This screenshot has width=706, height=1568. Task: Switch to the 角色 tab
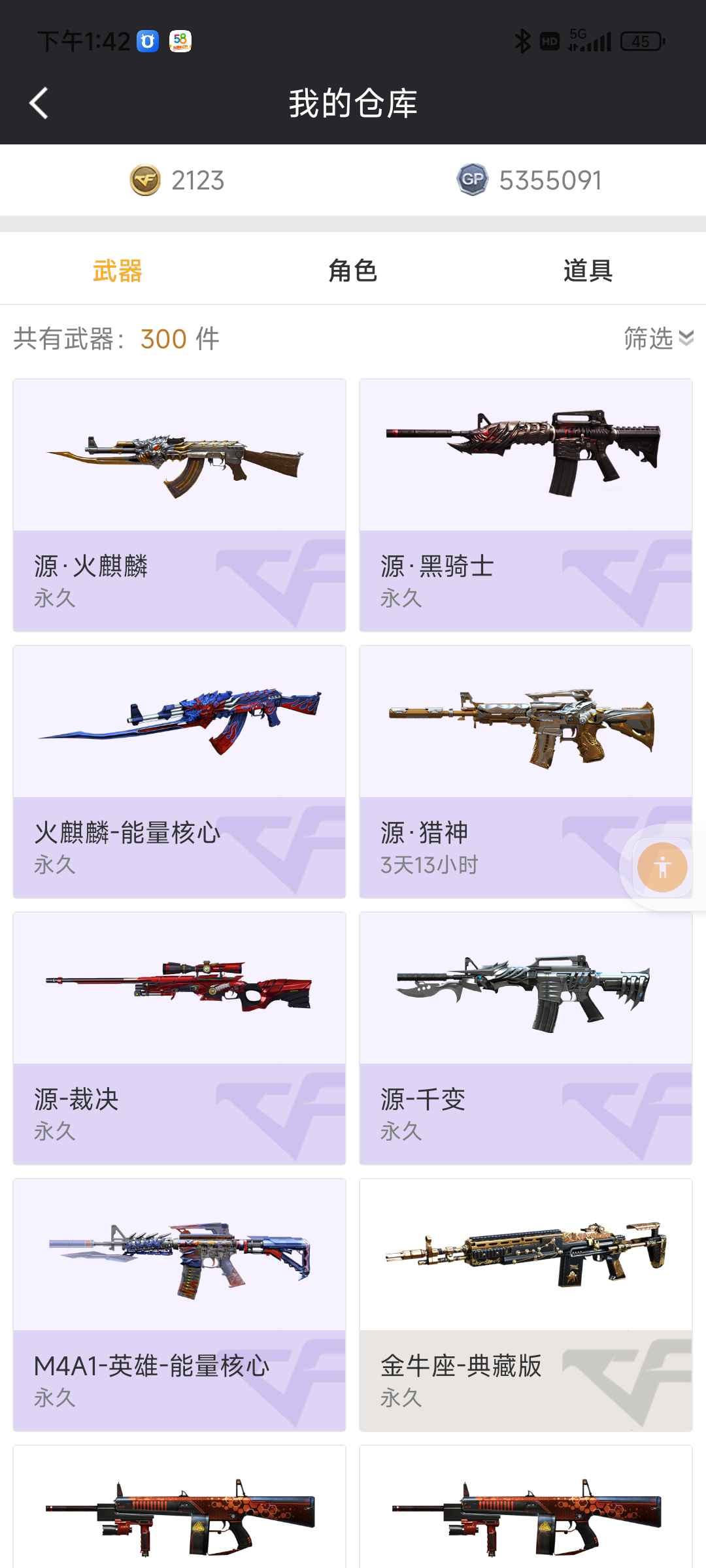(x=352, y=270)
